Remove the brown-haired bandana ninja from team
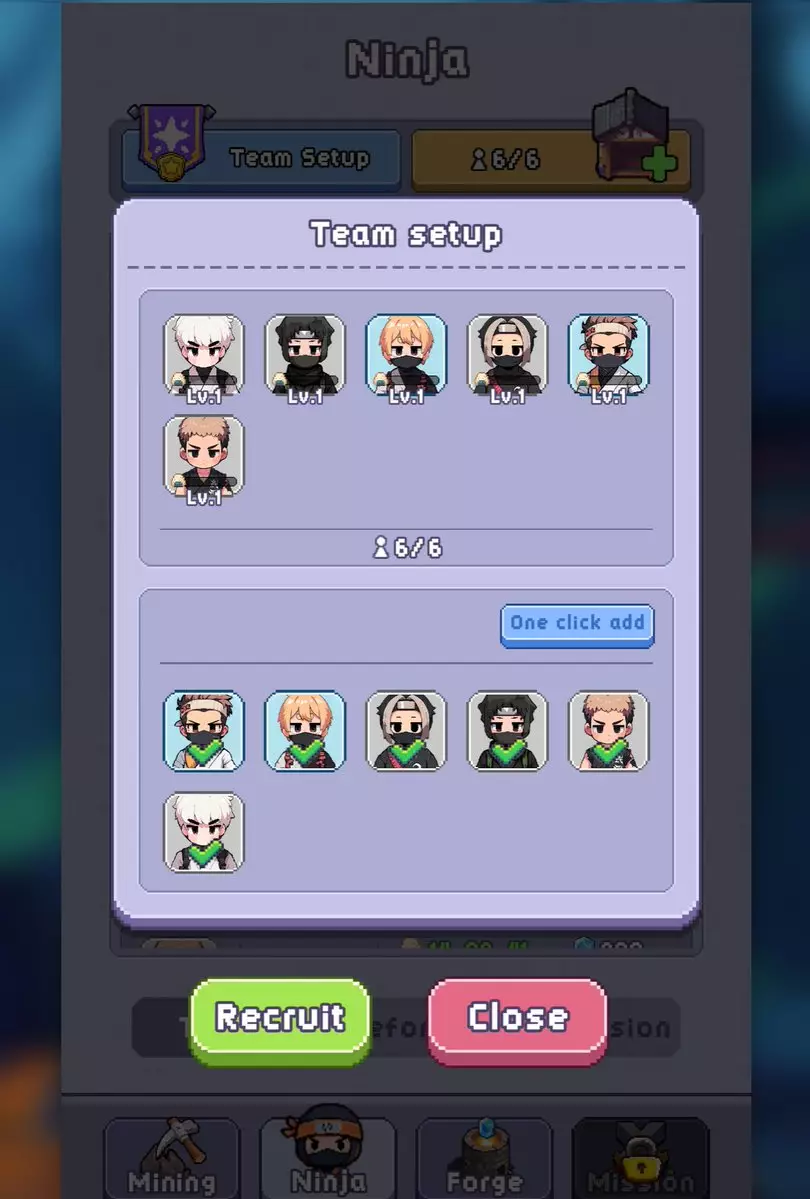The height and width of the screenshot is (1199, 810). click(608, 356)
